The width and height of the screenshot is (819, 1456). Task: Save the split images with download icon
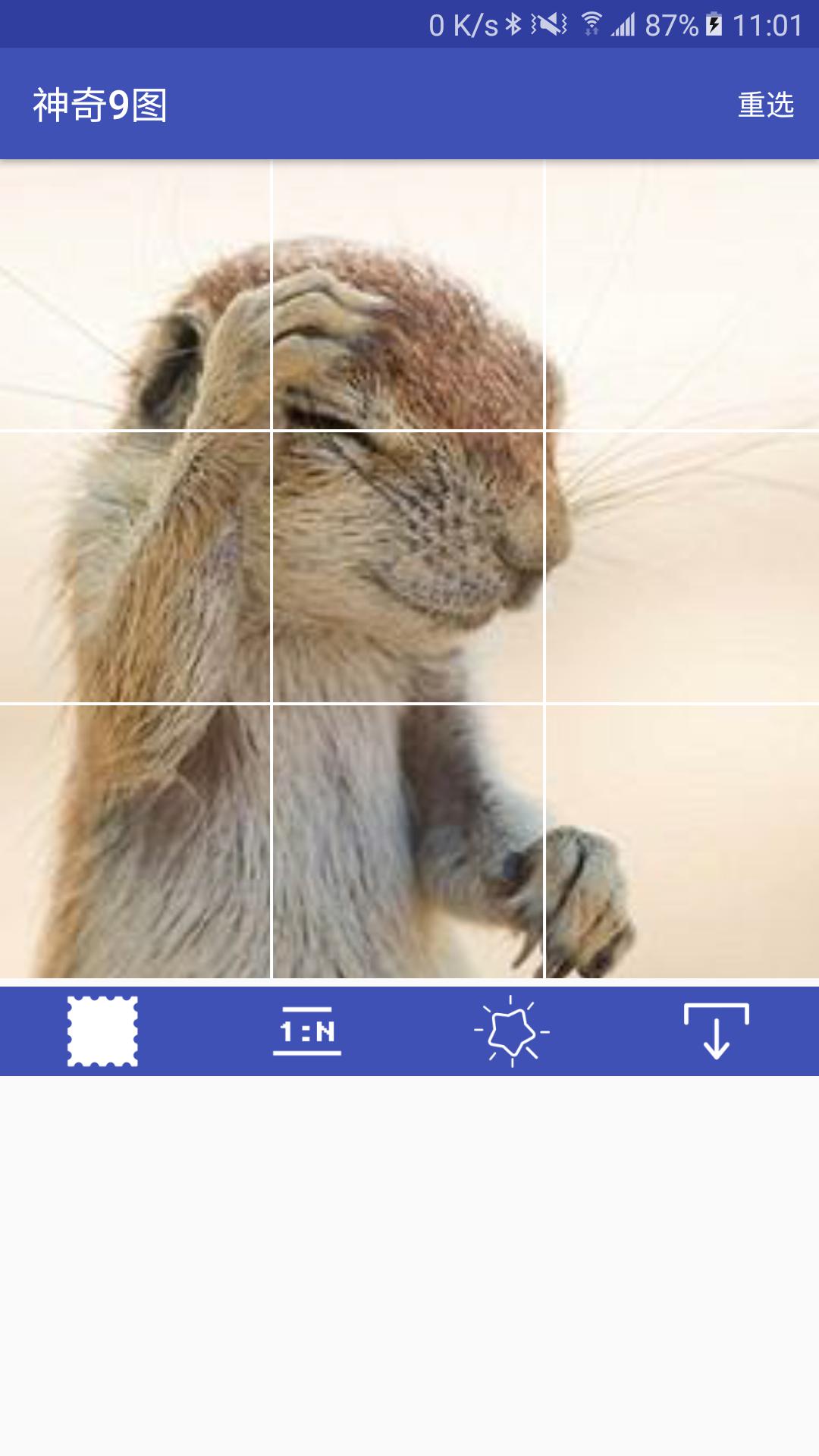point(716,1031)
